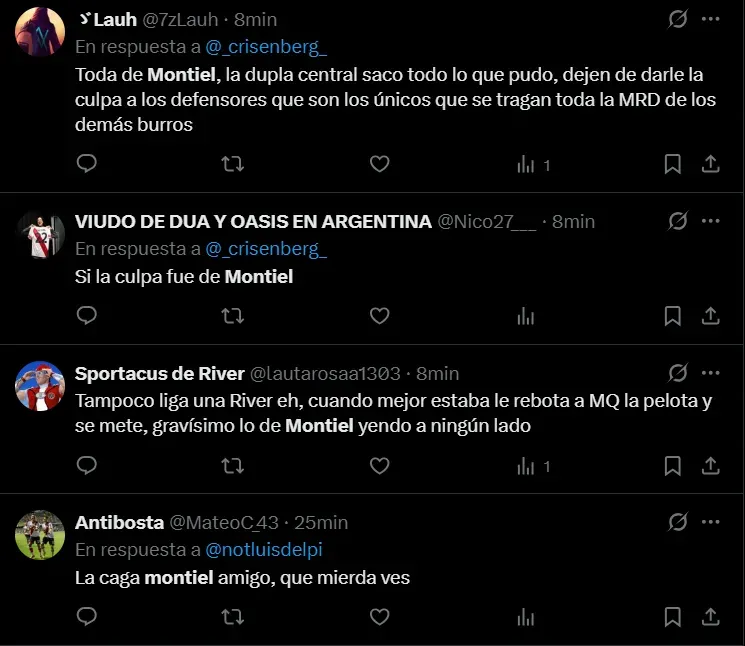
Task: Open the more options menu on Lauh's tweet
Action: pos(710,19)
